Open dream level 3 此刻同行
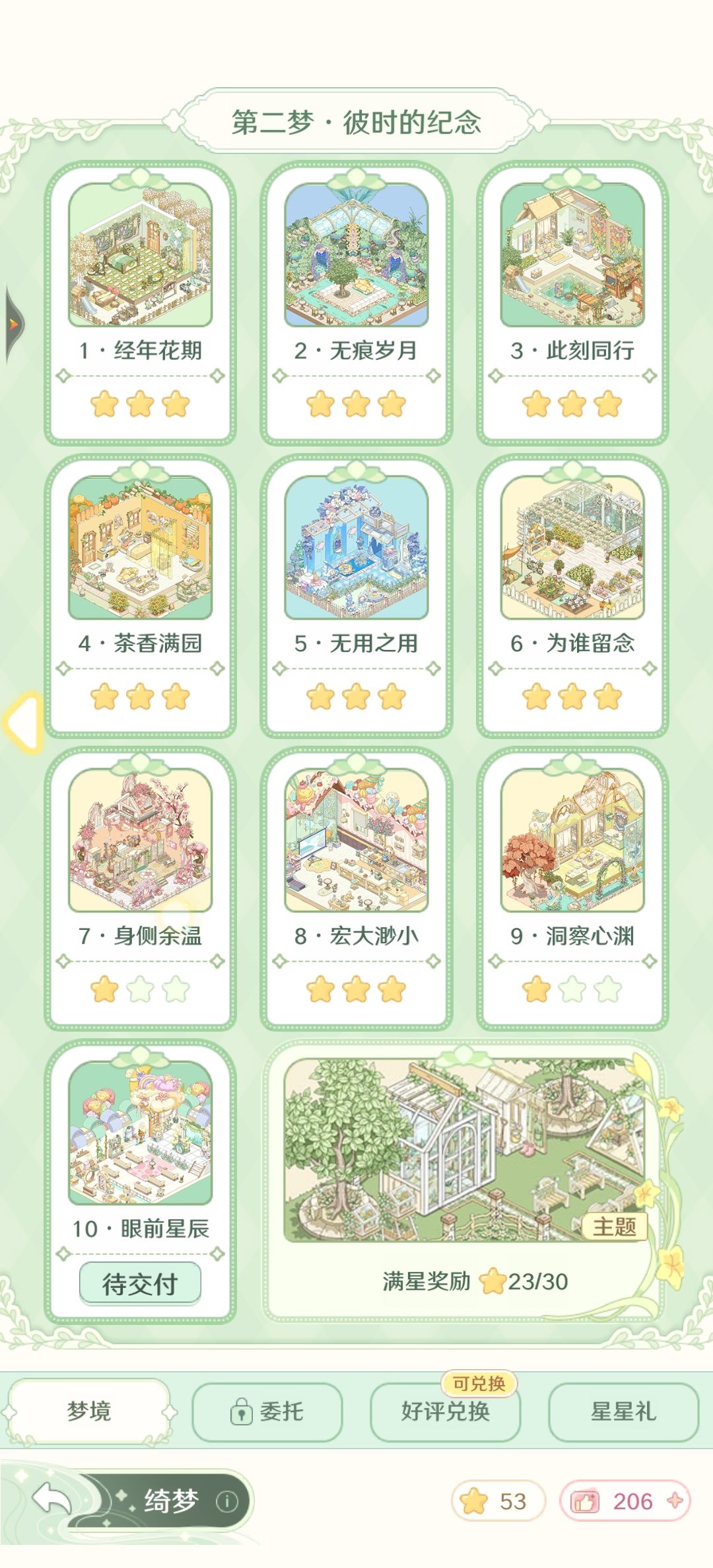Screen dimensions: 713x1568 572,304
